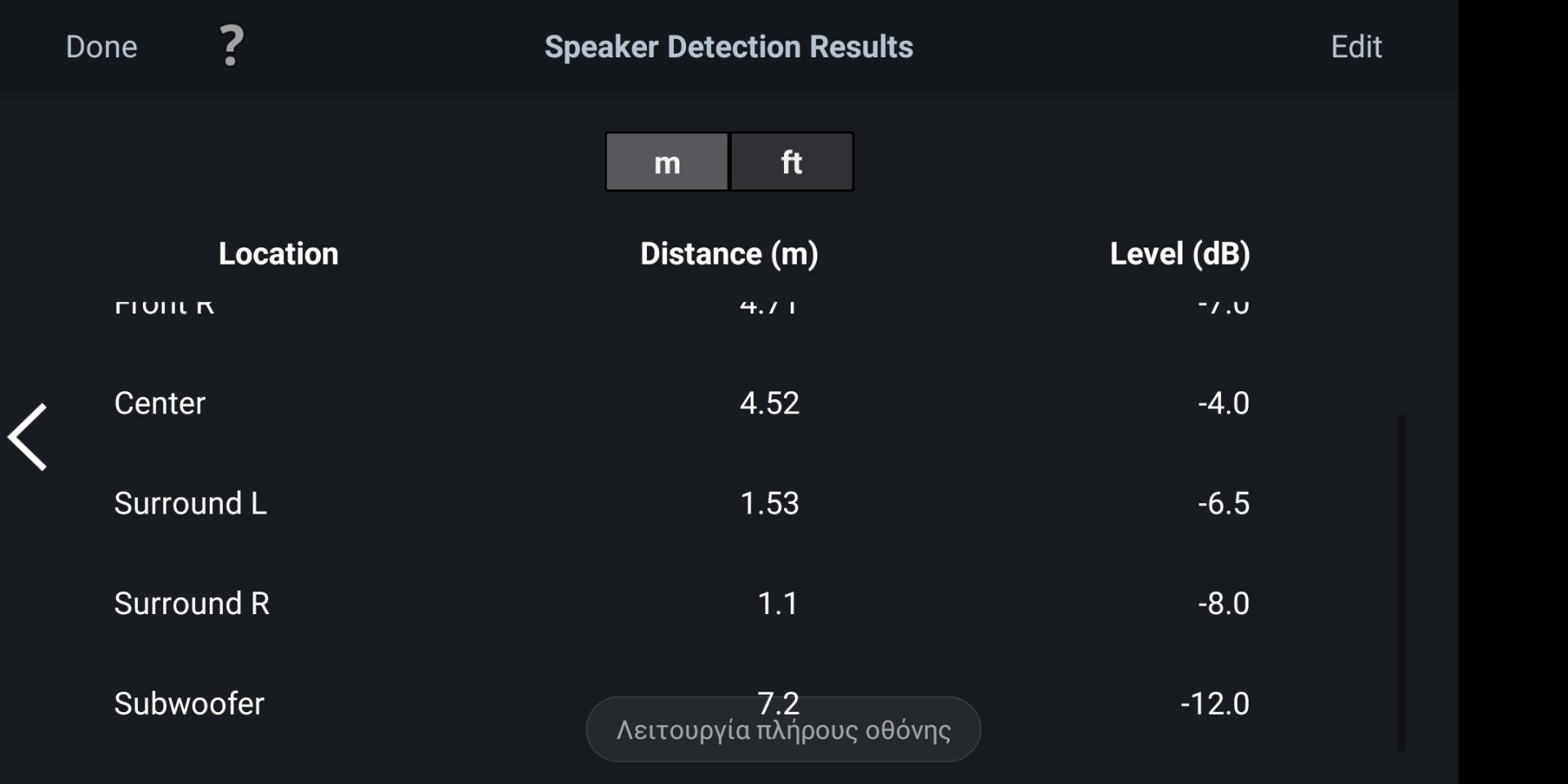Tap Edit to modify speaker results
The height and width of the screenshot is (784, 1568).
(1356, 47)
